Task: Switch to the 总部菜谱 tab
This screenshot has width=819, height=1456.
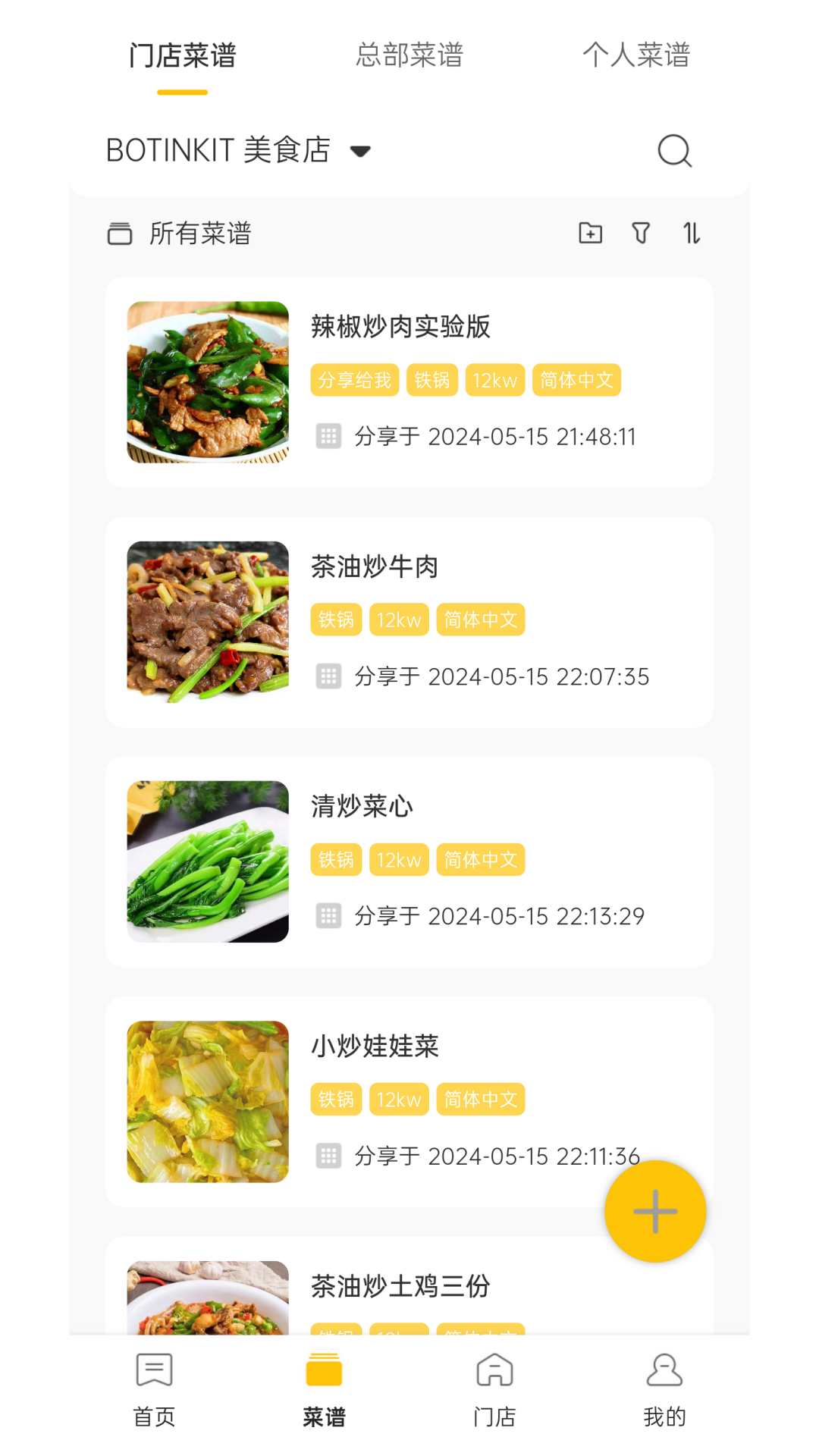Action: [x=409, y=55]
